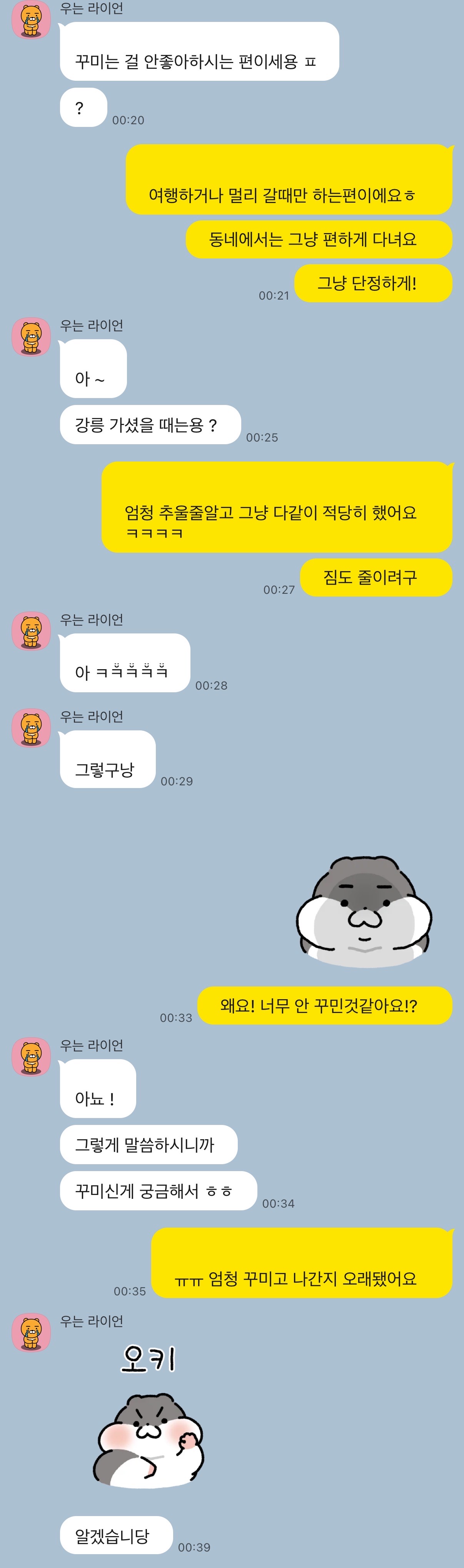The width and height of the screenshot is (464, 1568).
Task: Tap the gray hamster emoticon above '왜요!' message
Action: coord(364,911)
